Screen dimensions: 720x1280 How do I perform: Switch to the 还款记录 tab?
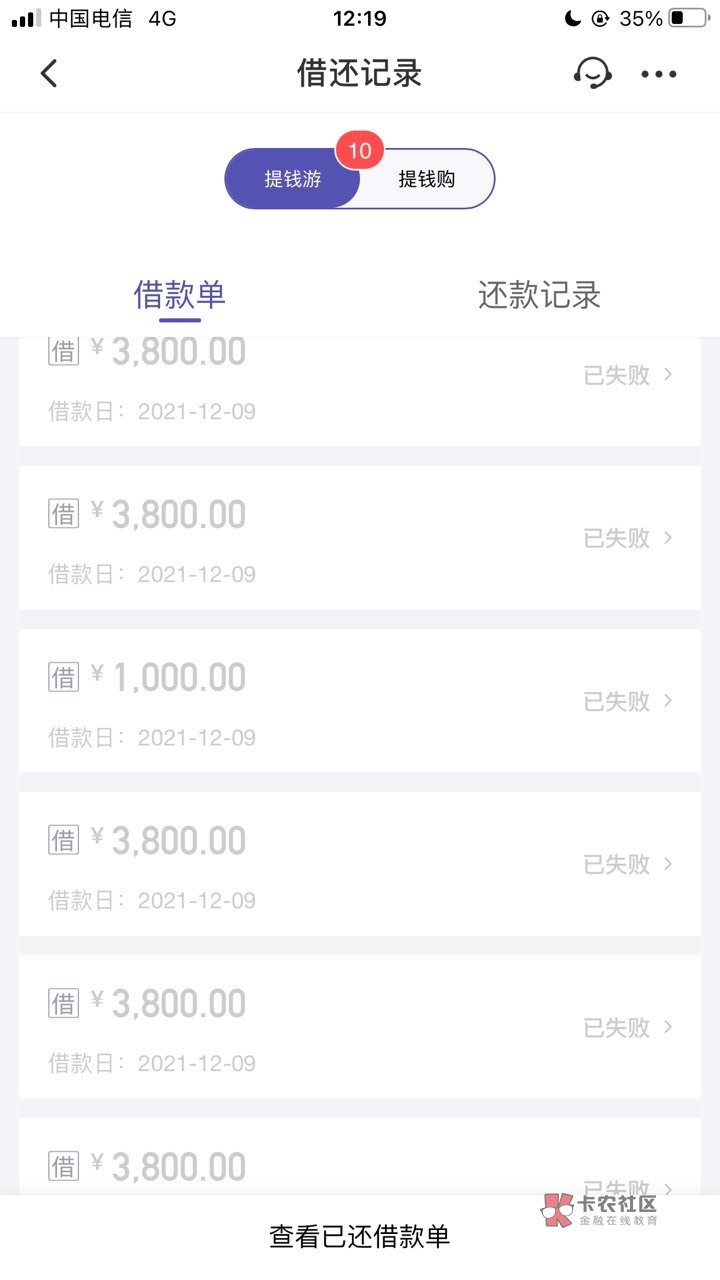539,295
